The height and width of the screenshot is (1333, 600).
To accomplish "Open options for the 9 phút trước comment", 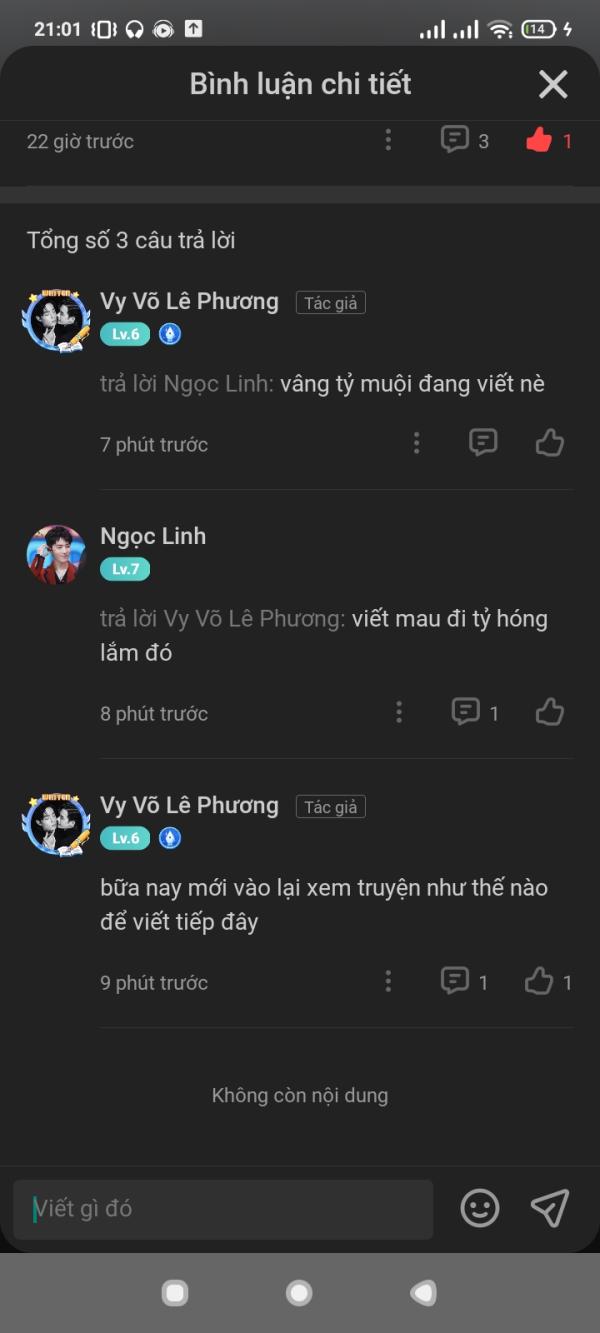I will pos(388,981).
